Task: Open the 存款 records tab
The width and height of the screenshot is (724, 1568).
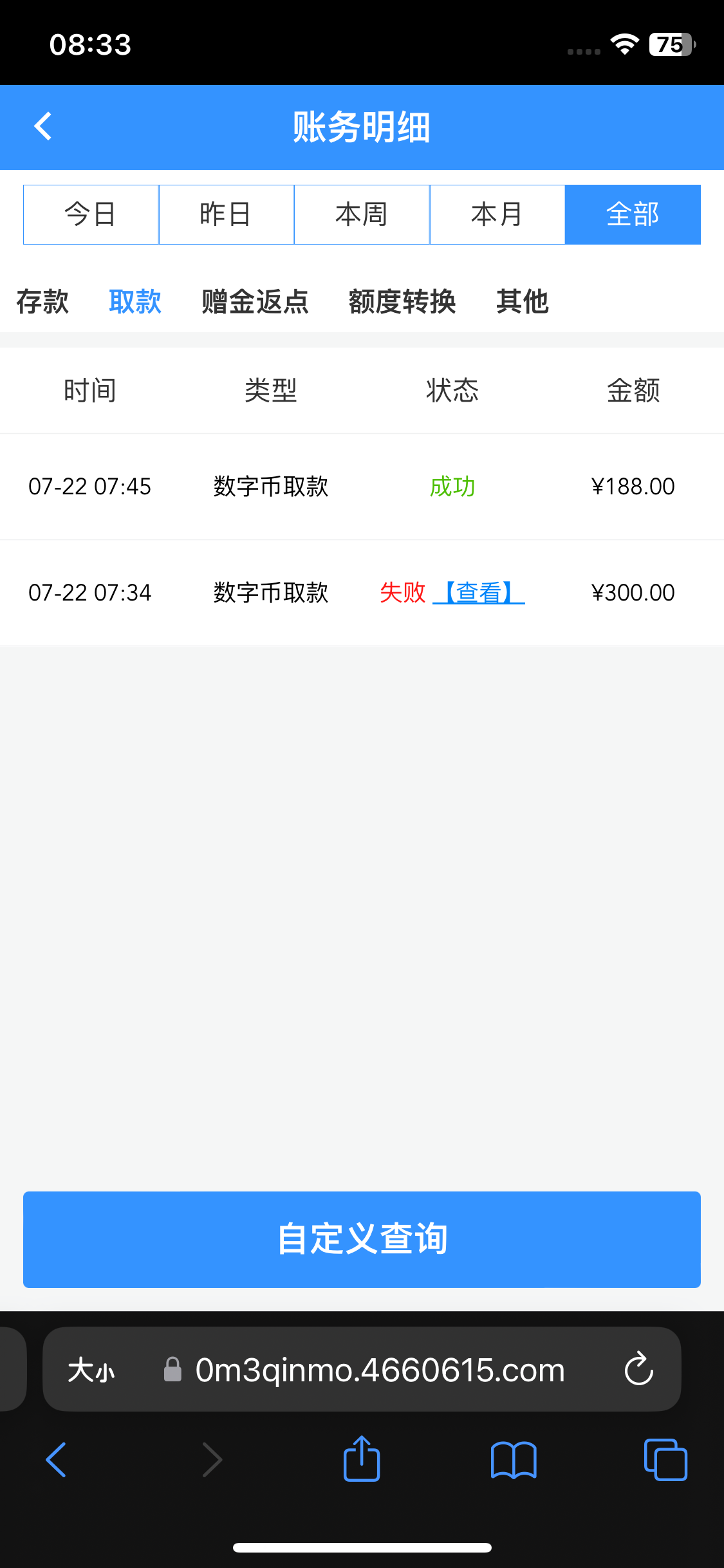Action: [42, 301]
